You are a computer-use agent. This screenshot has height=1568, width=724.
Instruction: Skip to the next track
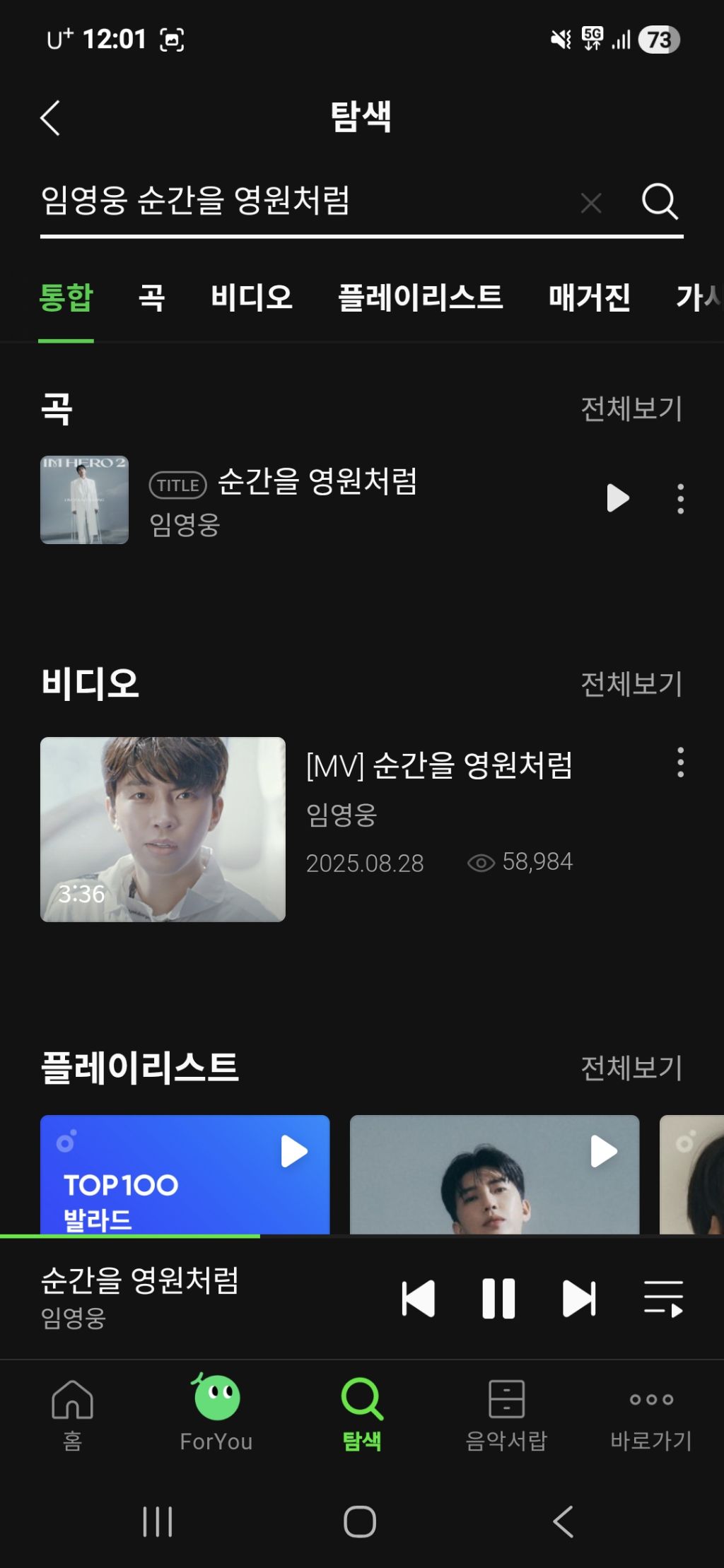[x=579, y=1298]
